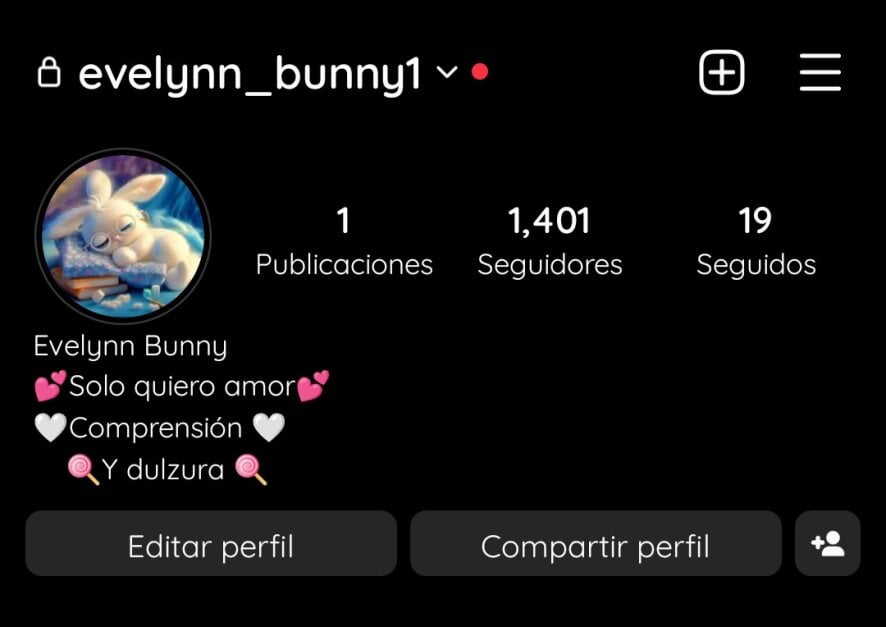Tap the Compartir perfil button
The height and width of the screenshot is (627, 886).
(x=595, y=546)
